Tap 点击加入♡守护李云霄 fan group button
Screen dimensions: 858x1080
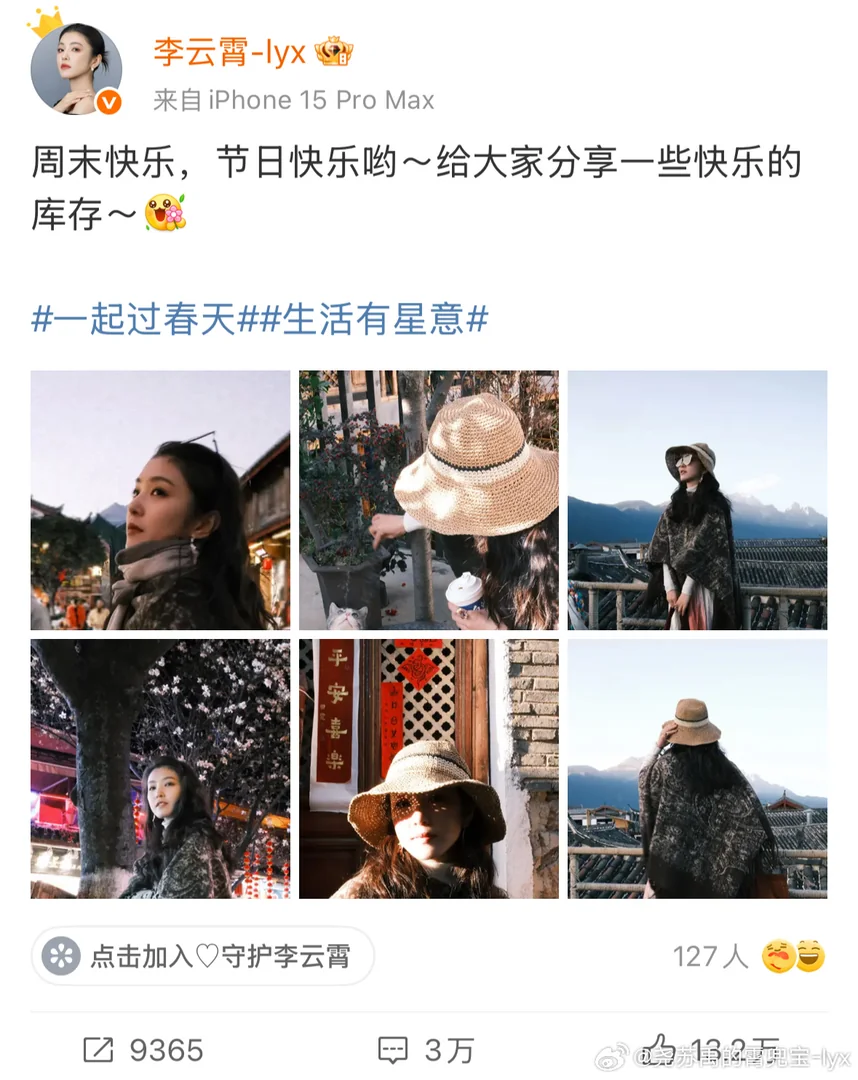point(203,956)
